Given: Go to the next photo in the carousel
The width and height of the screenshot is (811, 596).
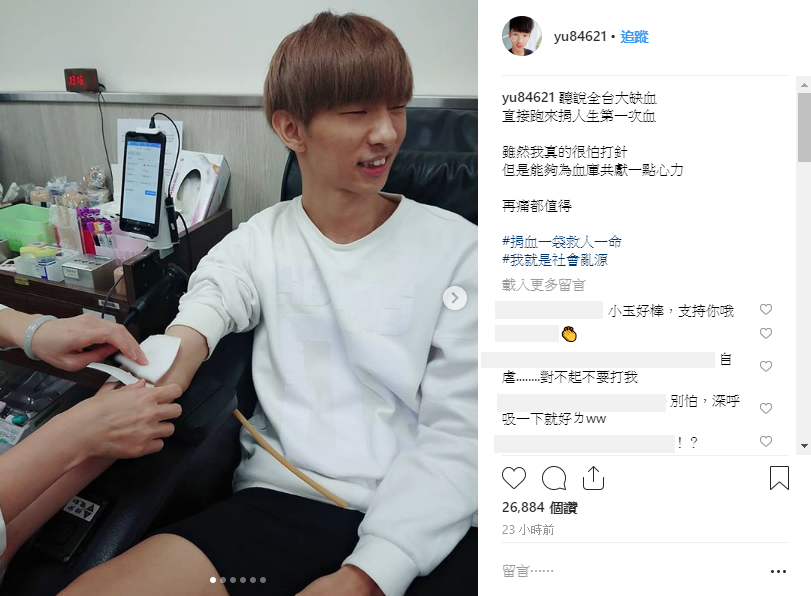Looking at the screenshot, I should click(x=454, y=298).
